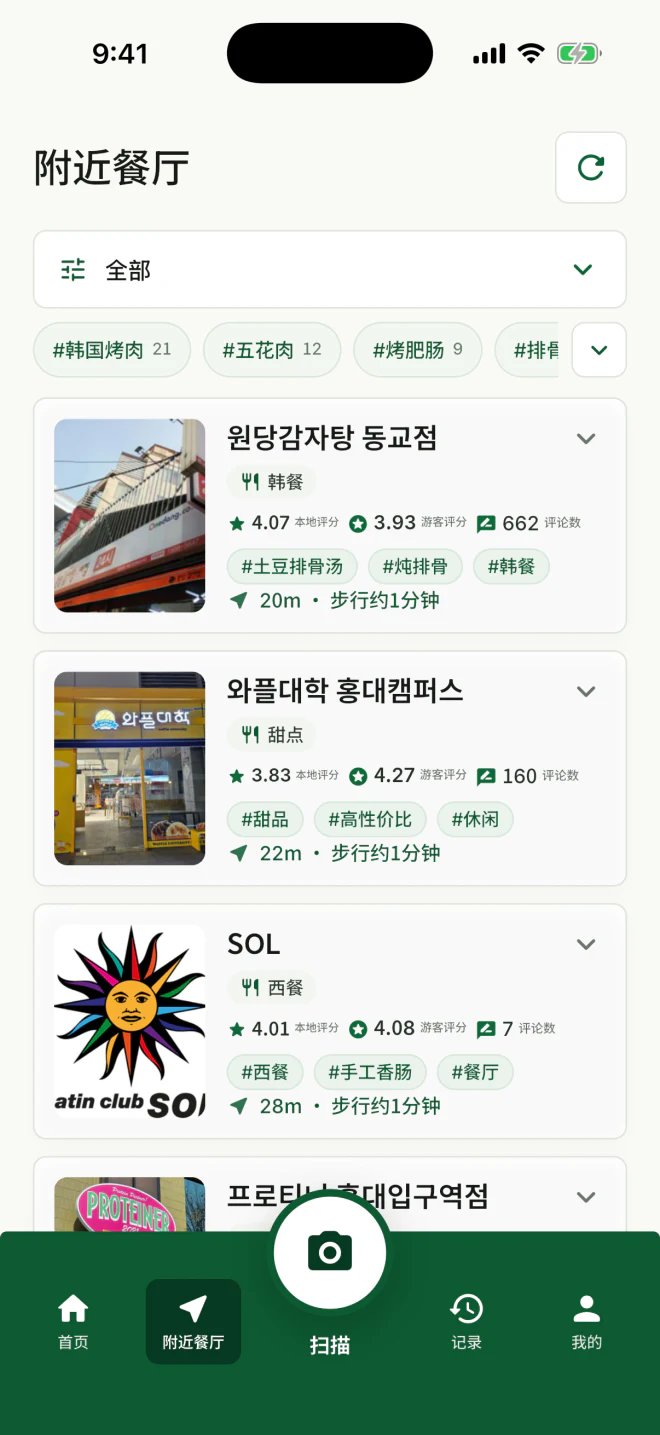The height and width of the screenshot is (1435, 660).
Task: Go to the 首页 tab
Action: (x=73, y=1322)
